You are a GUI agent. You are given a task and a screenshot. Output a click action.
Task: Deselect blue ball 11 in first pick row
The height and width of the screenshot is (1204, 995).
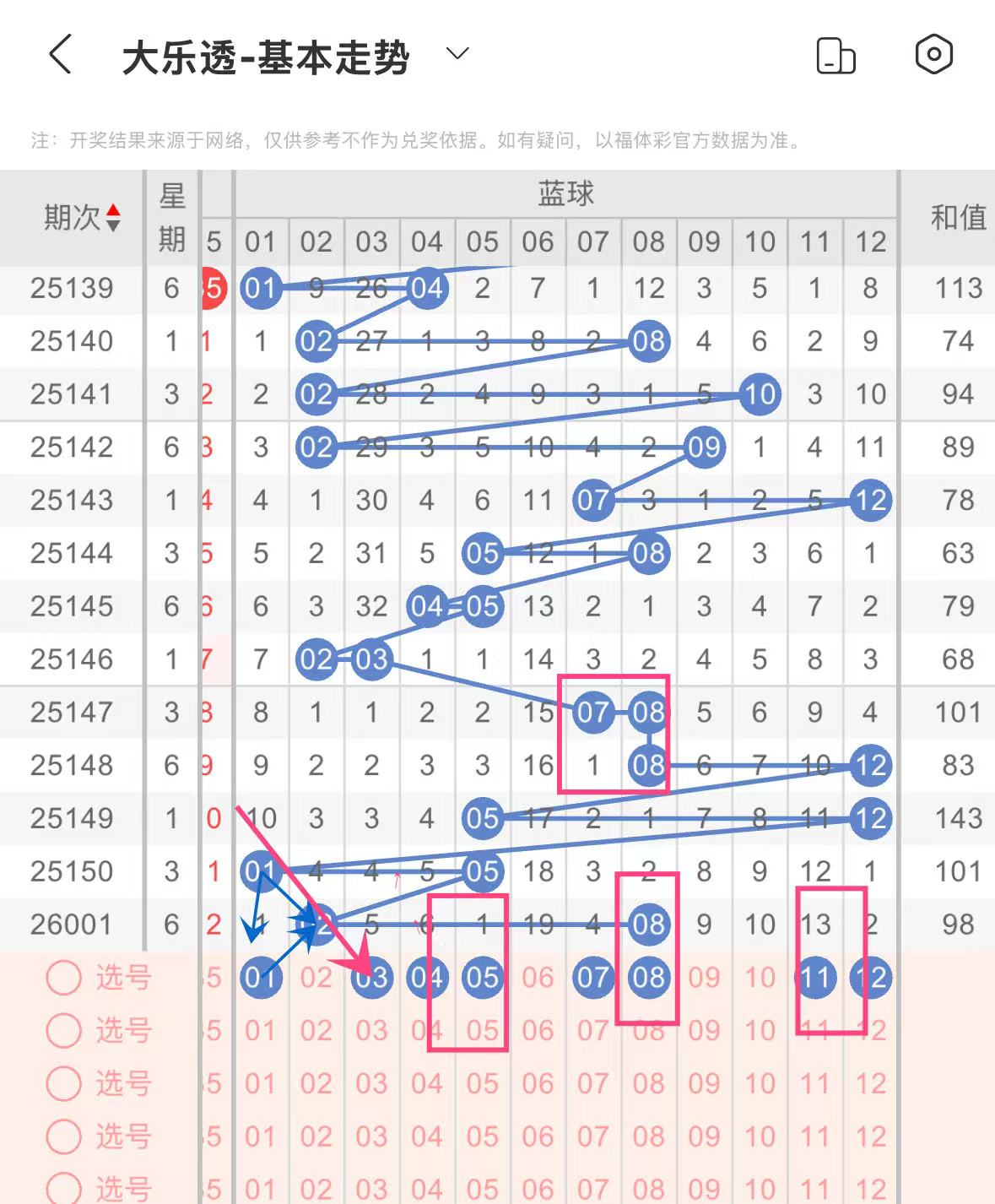coord(814,978)
